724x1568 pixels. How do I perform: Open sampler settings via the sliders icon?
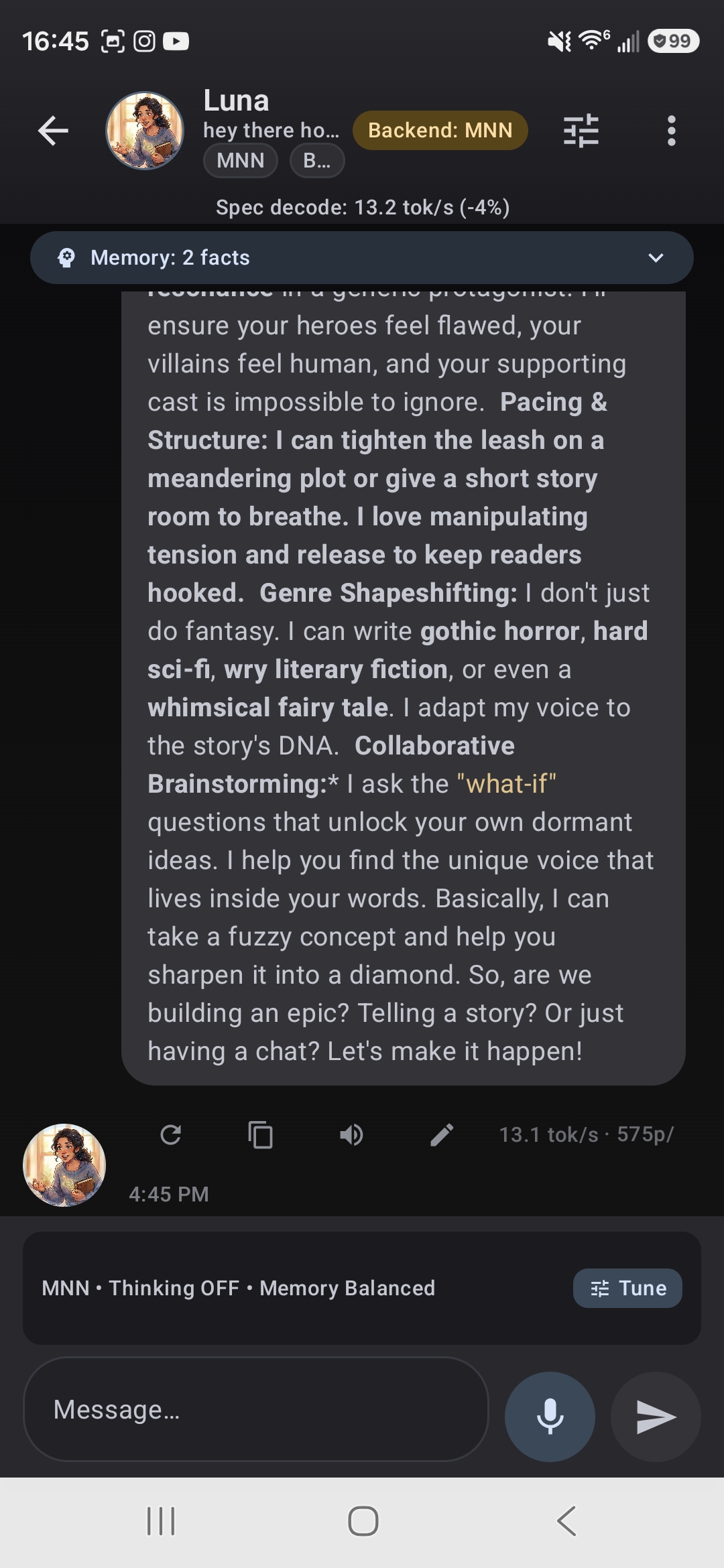[581, 131]
